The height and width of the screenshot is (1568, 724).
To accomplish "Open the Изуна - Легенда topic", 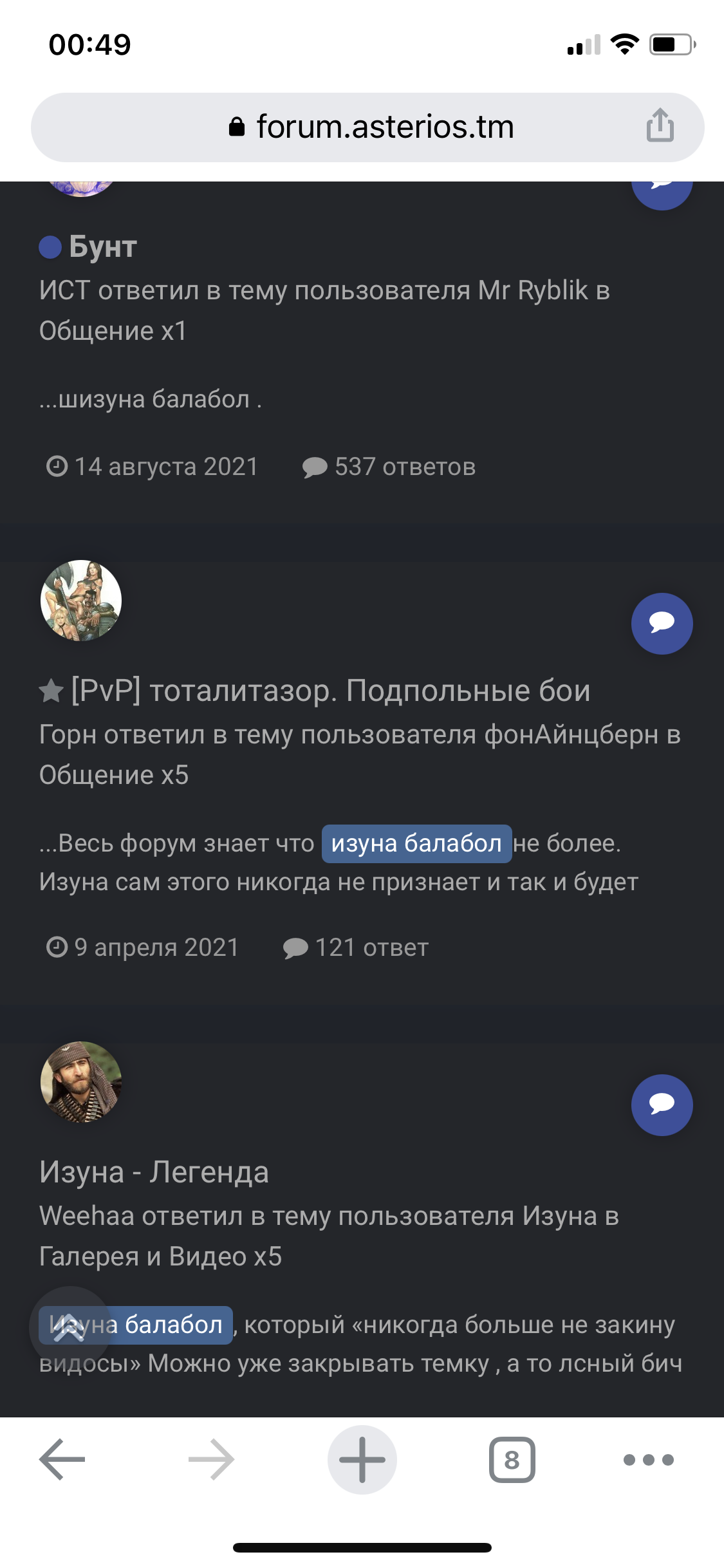I will coord(154,1172).
